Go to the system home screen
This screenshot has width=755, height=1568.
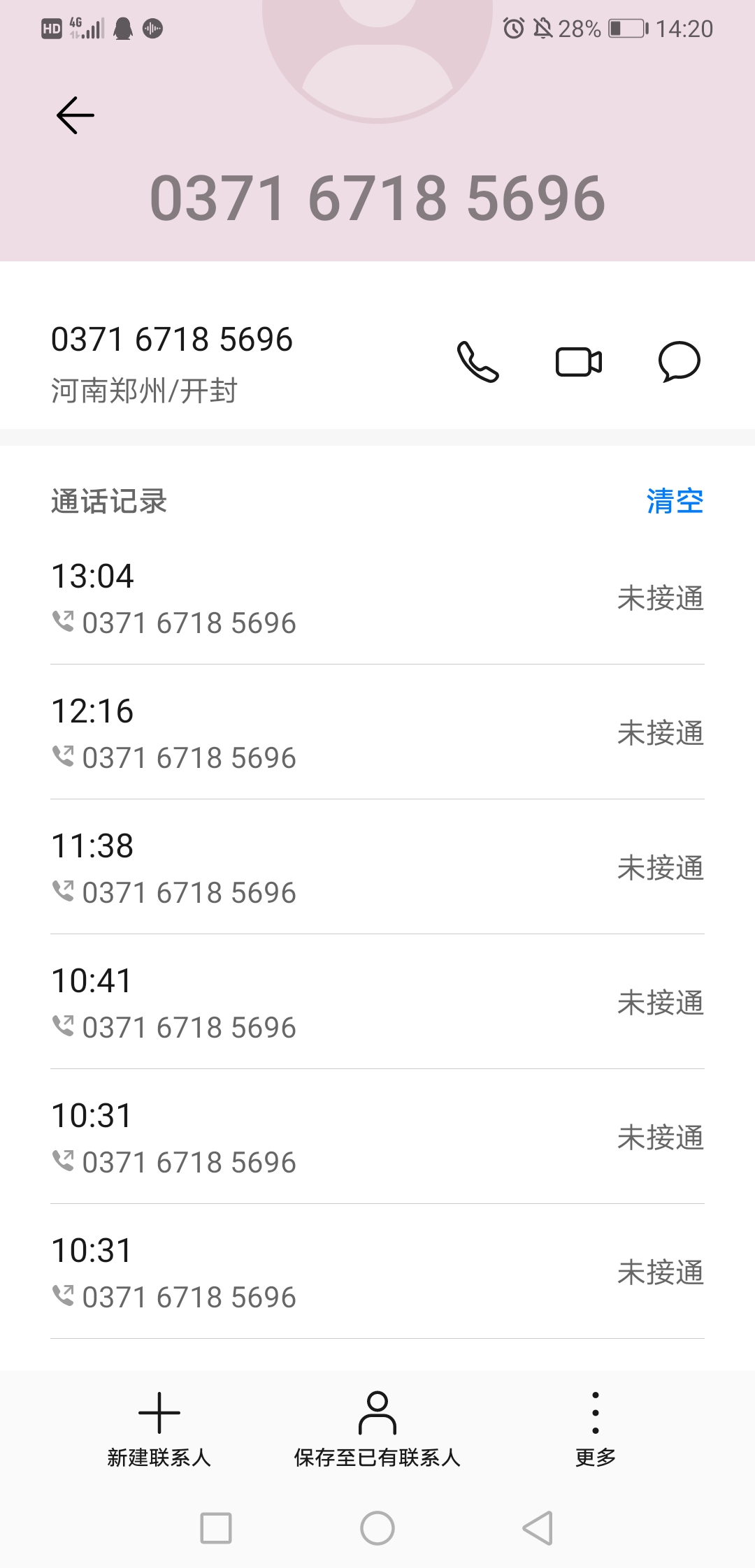point(377,1528)
